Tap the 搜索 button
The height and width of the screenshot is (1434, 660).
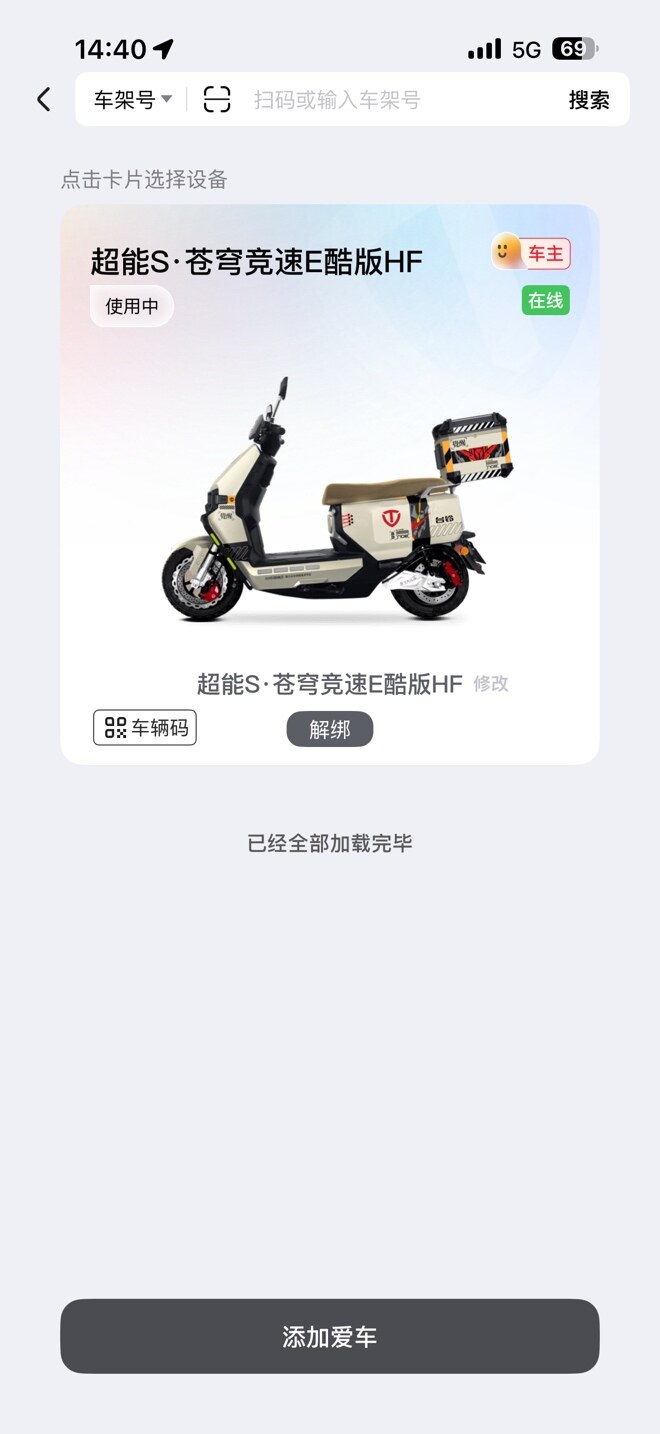588,99
